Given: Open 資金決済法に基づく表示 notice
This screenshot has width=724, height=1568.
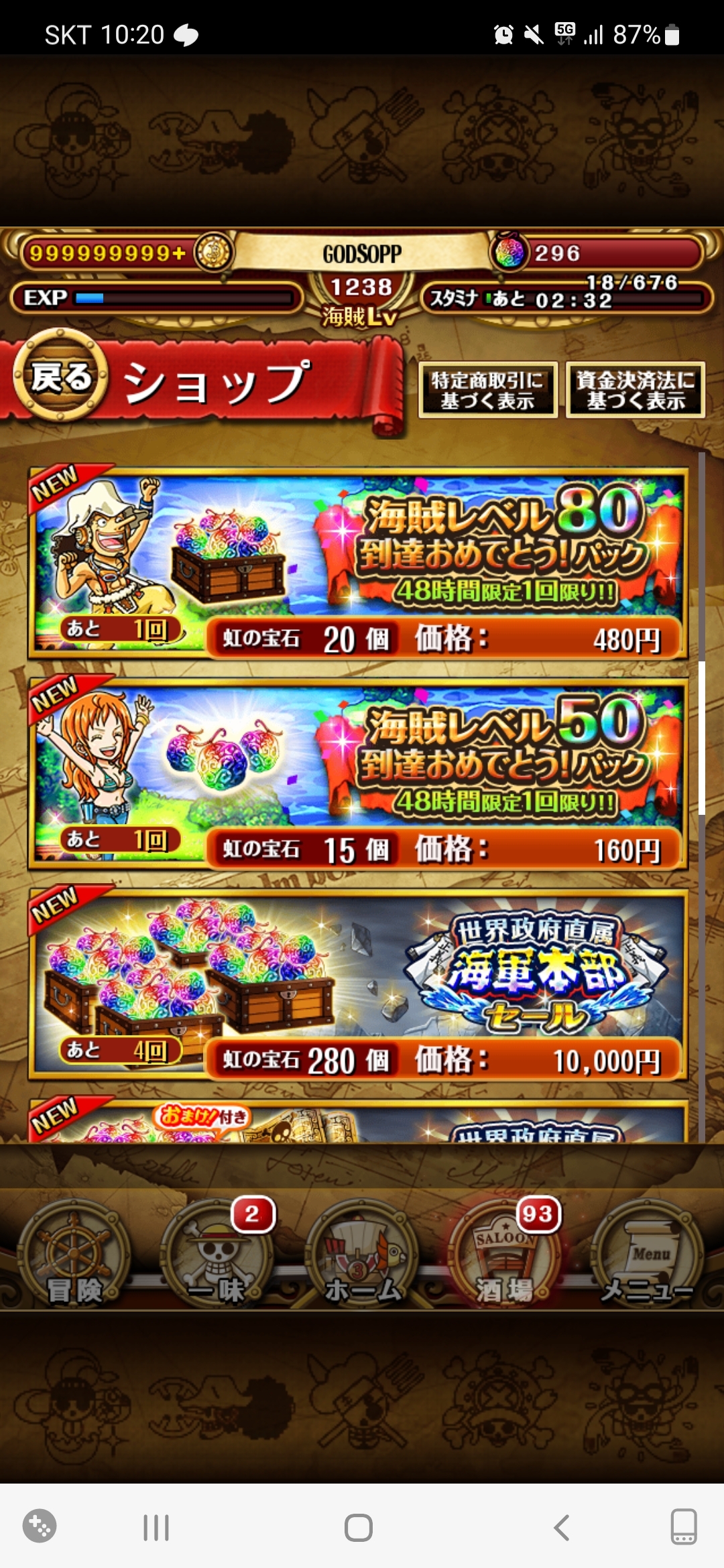Looking at the screenshot, I should point(635,390).
